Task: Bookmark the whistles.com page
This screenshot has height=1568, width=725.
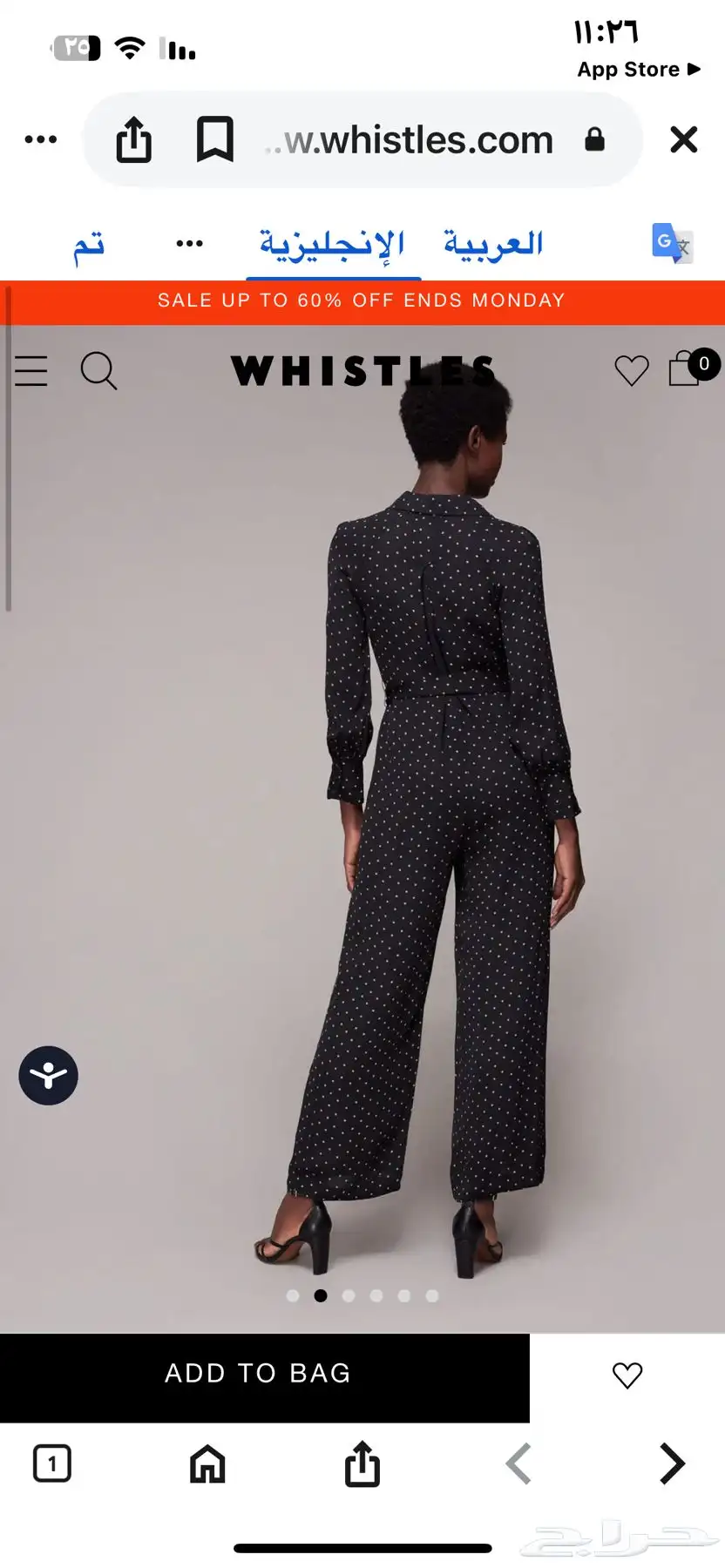Action: pos(214,140)
